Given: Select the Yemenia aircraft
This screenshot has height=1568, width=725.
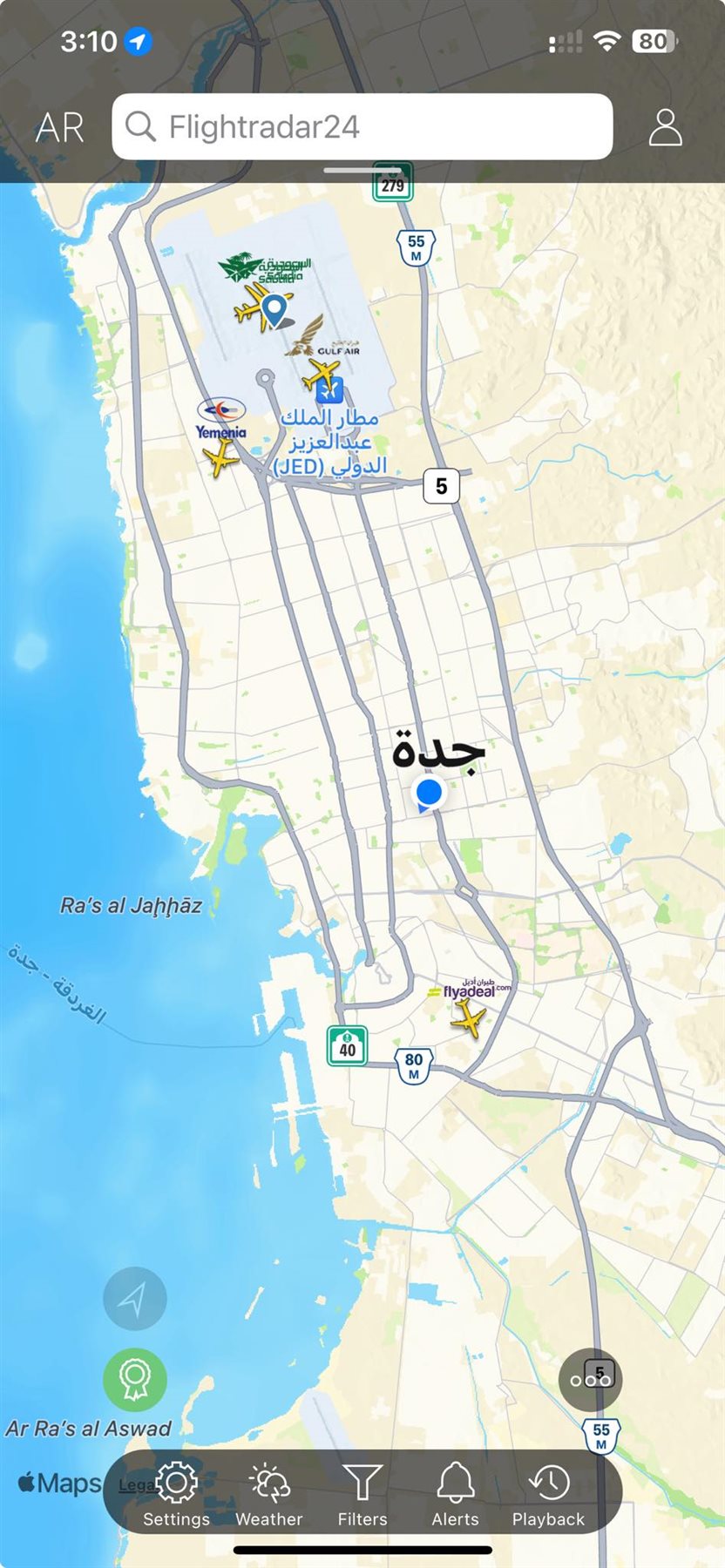Looking at the screenshot, I should click(x=220, y=456).
